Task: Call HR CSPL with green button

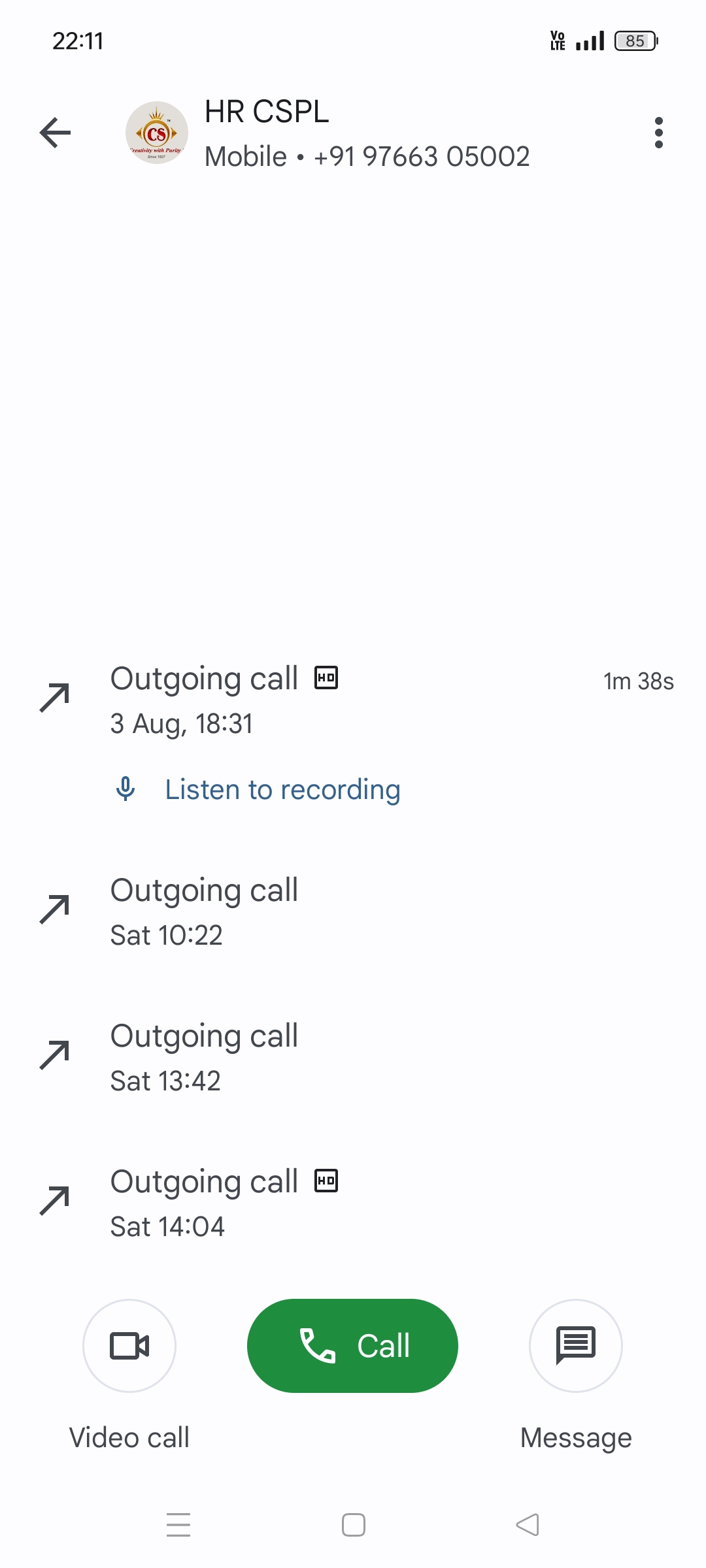Action: [x=352, y=1346]
